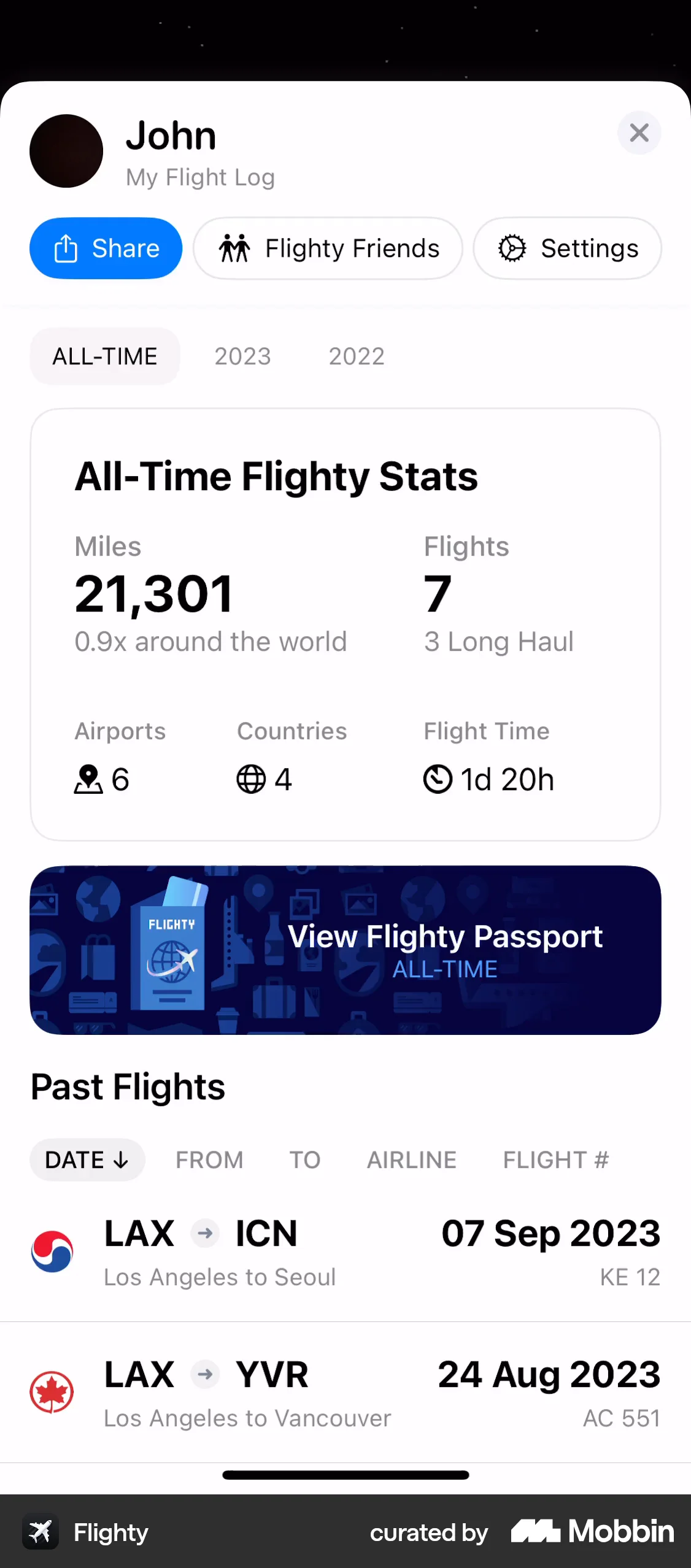This screenshot has width=691, height=1568.
Task: Open the LAX to YVR flight entry
Action: (345, 1392)
